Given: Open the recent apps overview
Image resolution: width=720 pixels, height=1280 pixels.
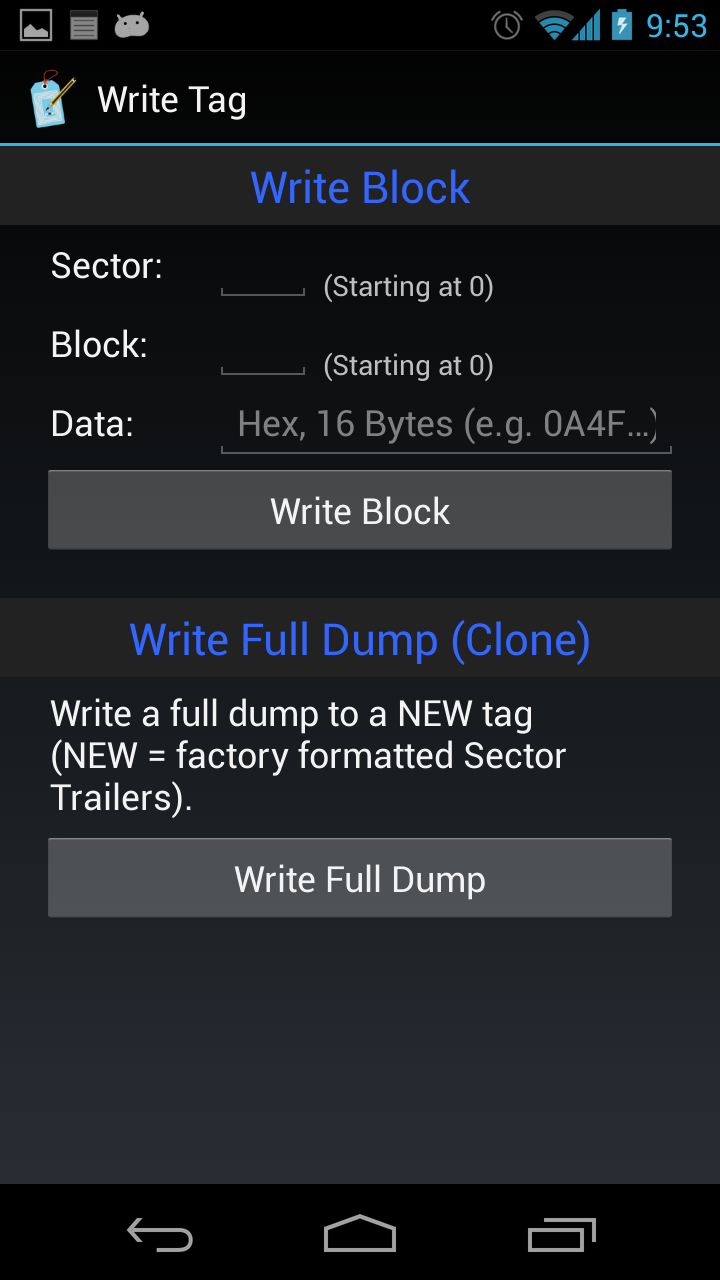Looking at the screenshot, I should [561, 1234].
